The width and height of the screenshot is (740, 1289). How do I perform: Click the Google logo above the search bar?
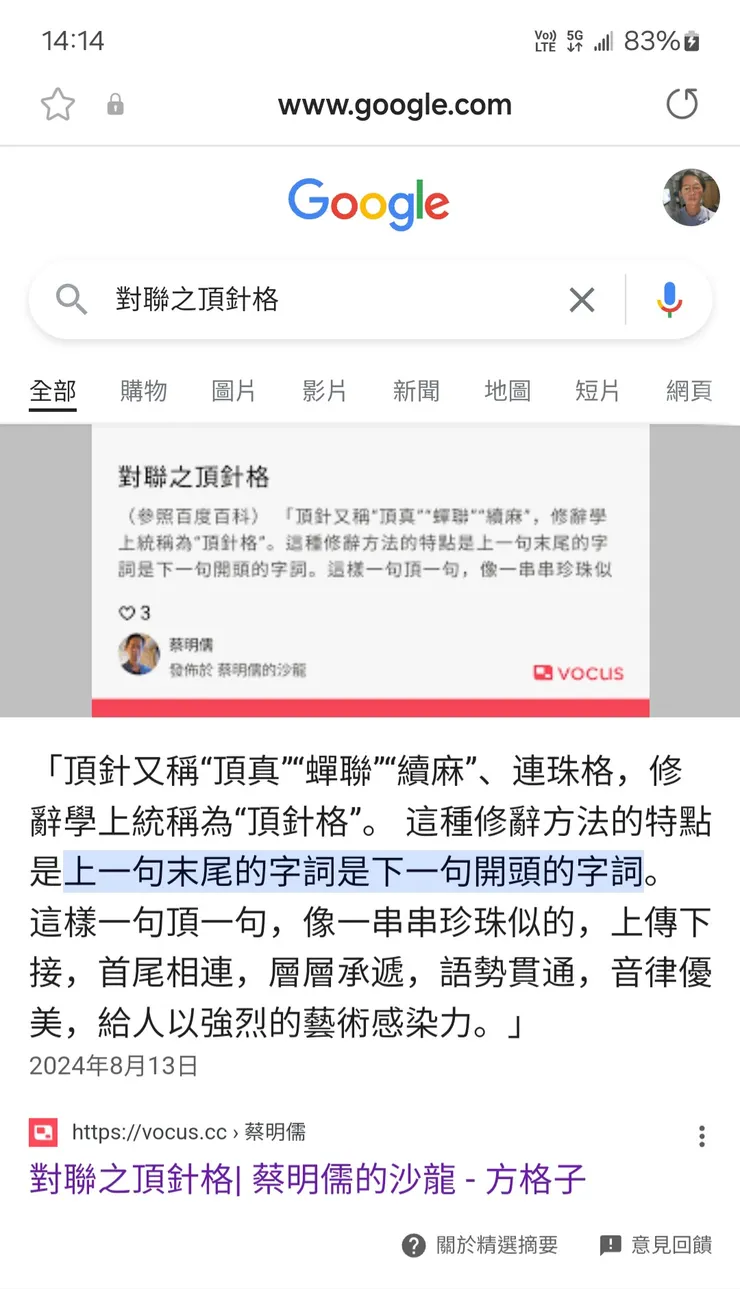[369, 202]
